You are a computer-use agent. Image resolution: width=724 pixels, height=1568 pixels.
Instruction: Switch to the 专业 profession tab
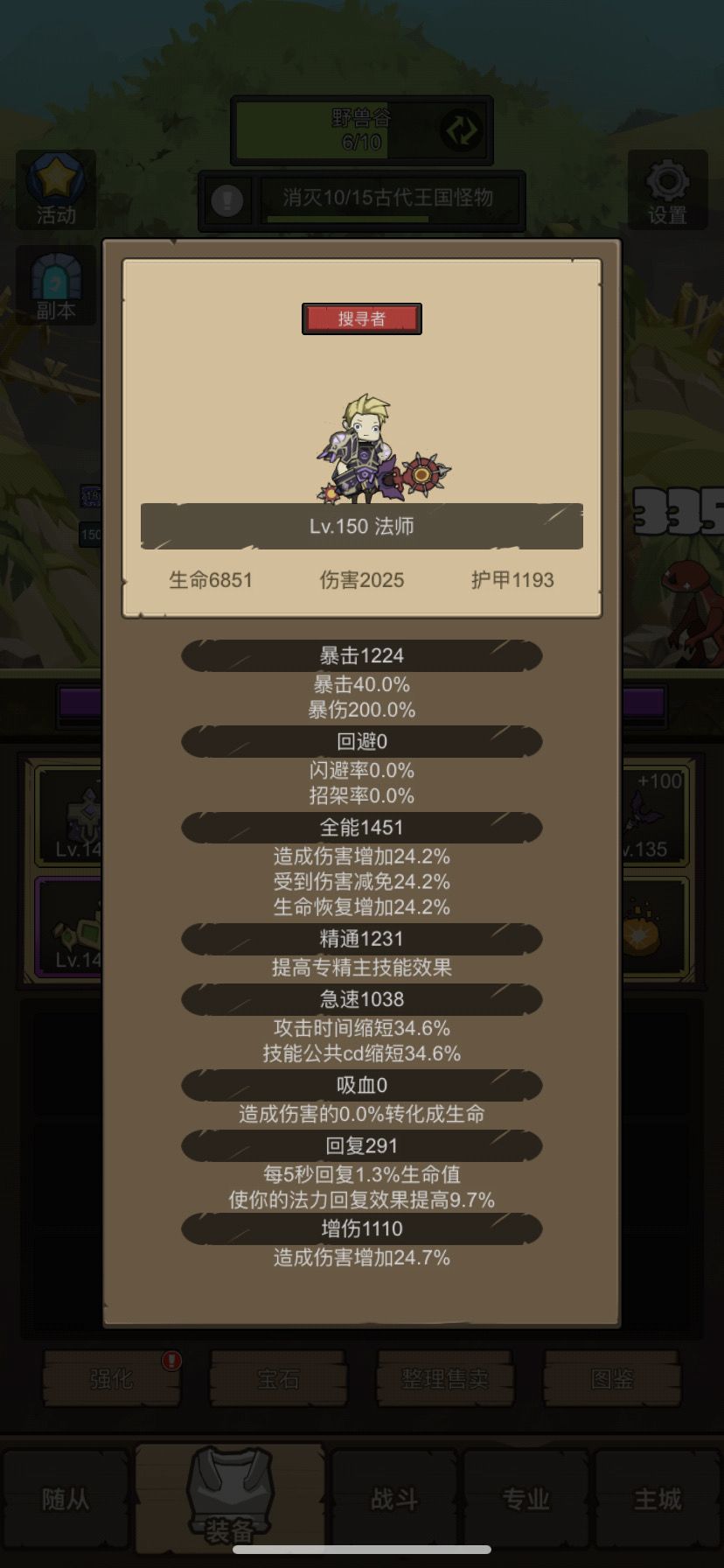point(525,1499)
